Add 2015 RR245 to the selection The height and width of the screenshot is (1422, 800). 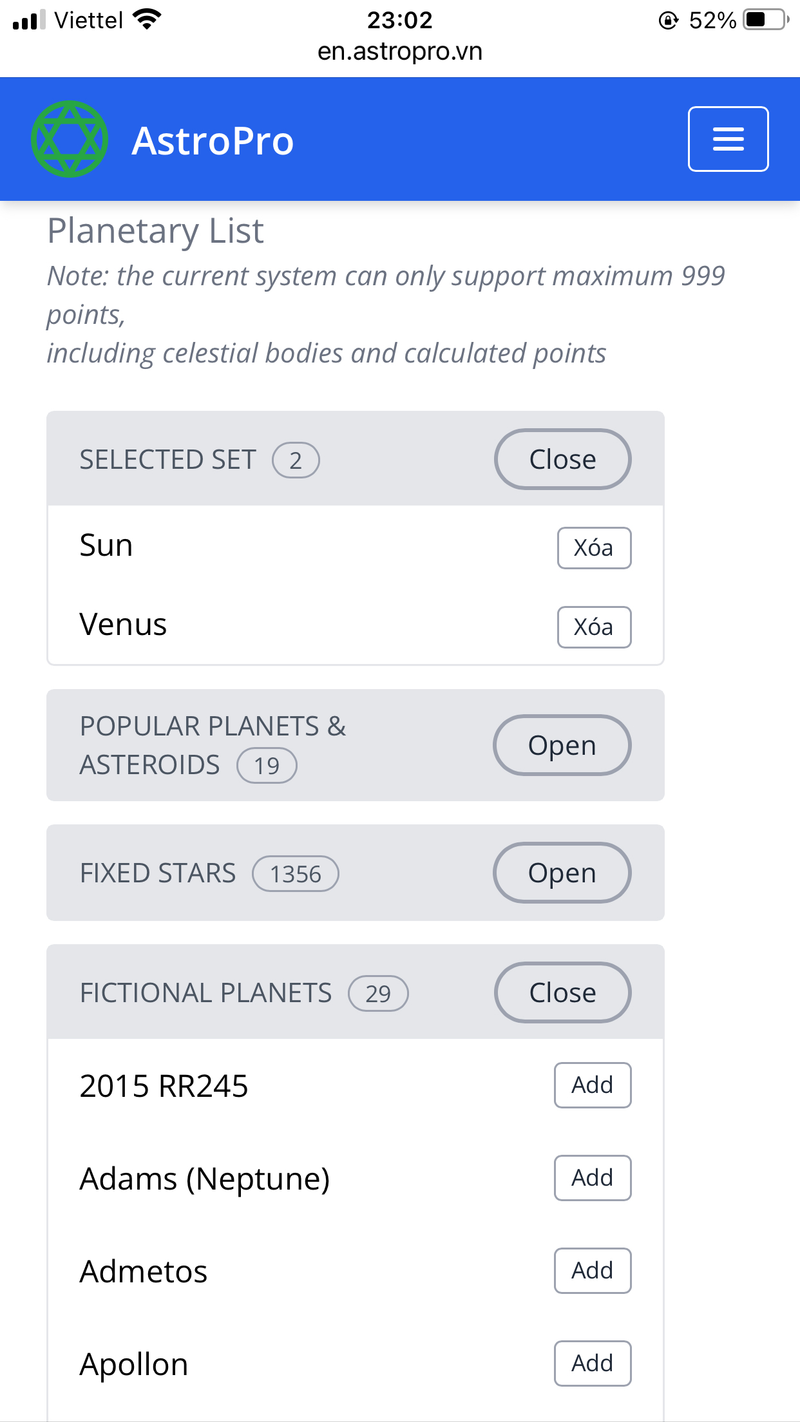(592, 1085)
